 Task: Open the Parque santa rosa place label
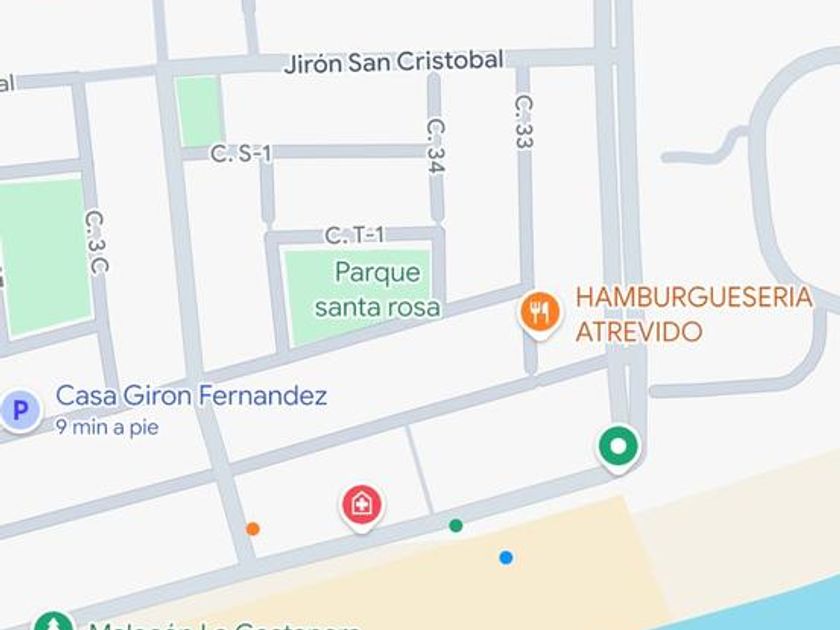click(x=377, y=289)
